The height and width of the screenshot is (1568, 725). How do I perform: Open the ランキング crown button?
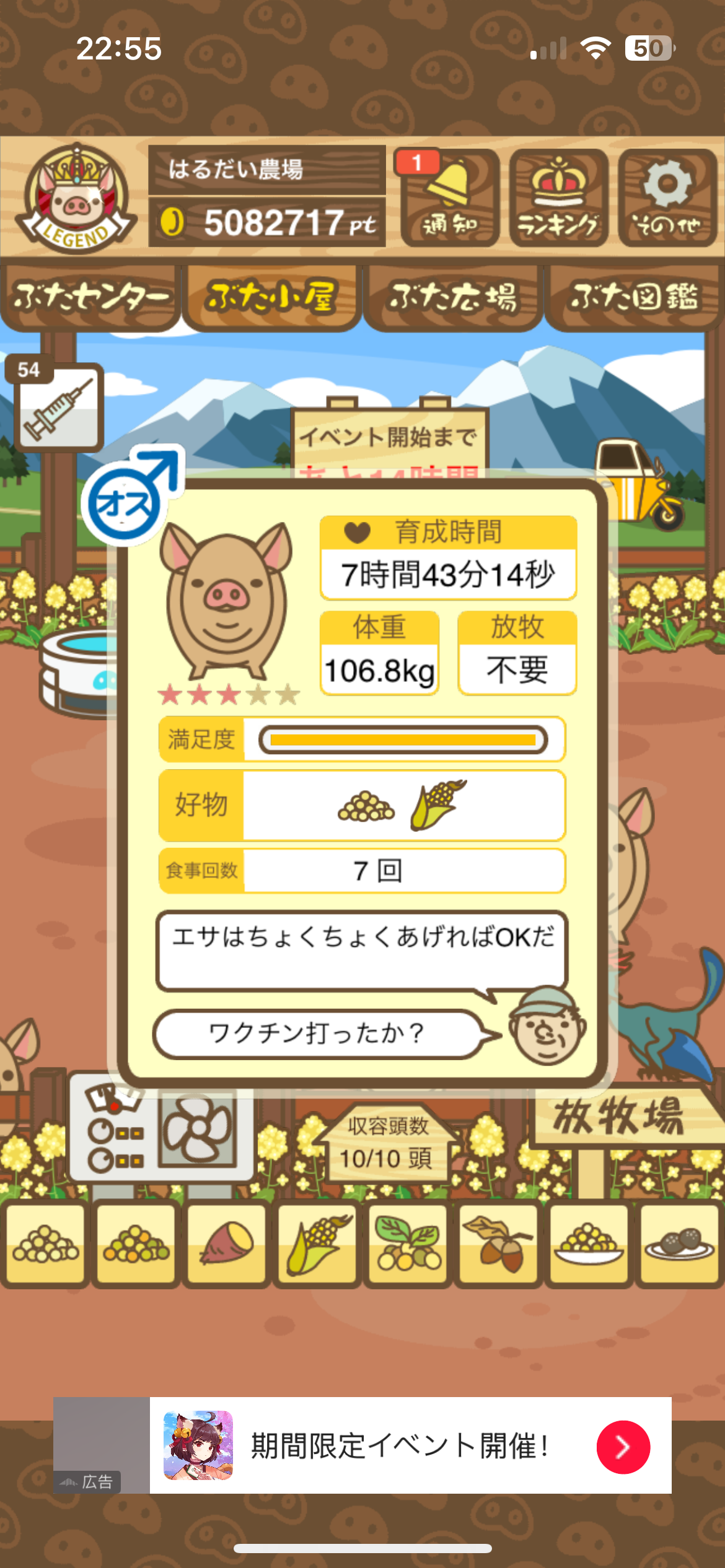pos(558,198)
